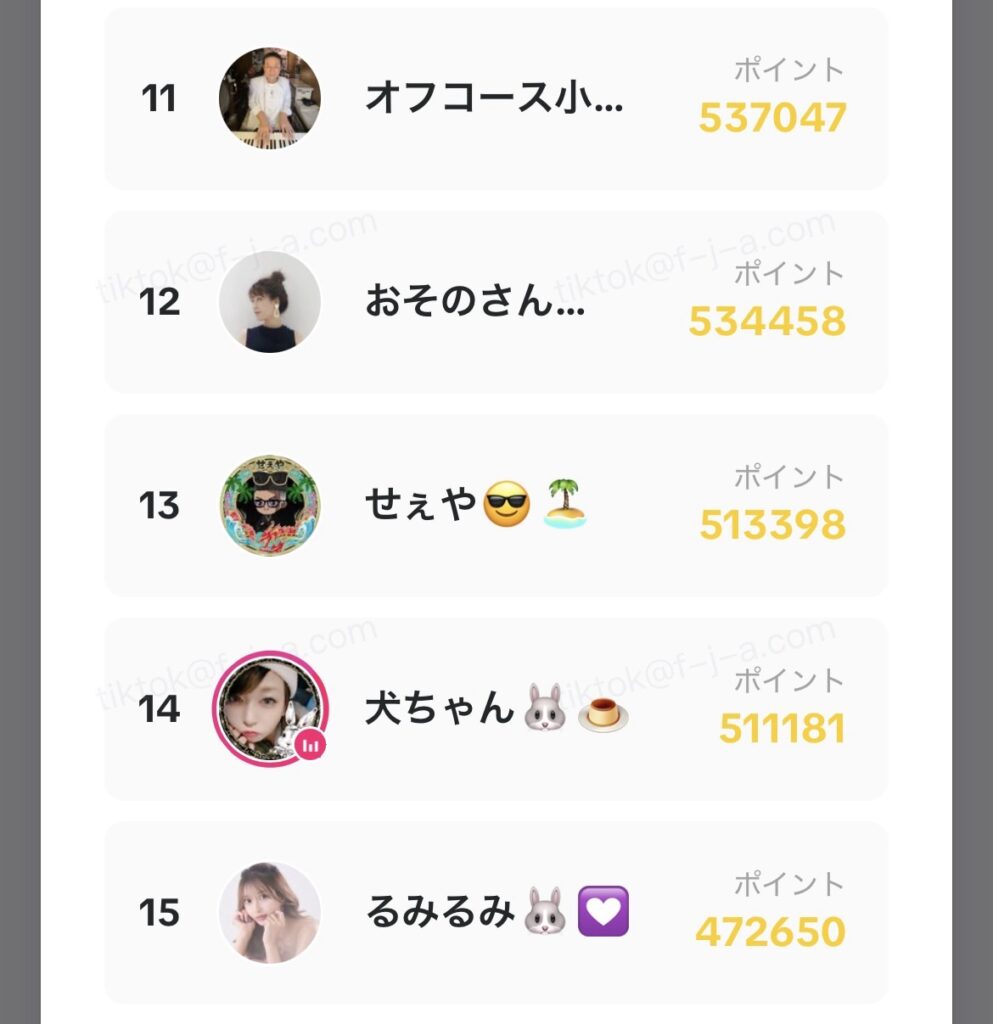Open the rank 11 entry オフコース小…
The width and height of the screenshot is (993, 1024).
click(495, 98)
